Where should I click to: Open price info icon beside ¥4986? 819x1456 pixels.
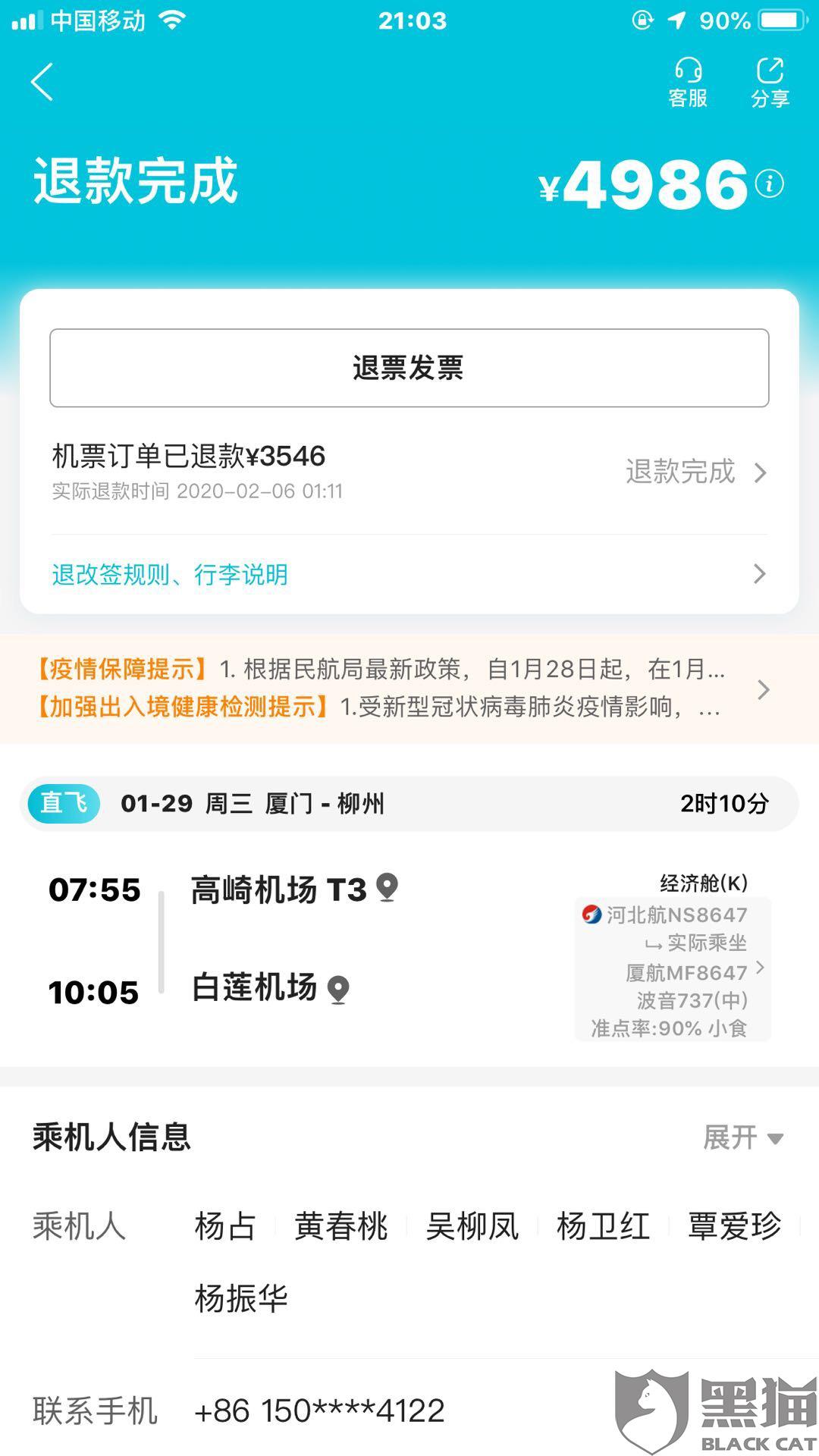point(770,184)
